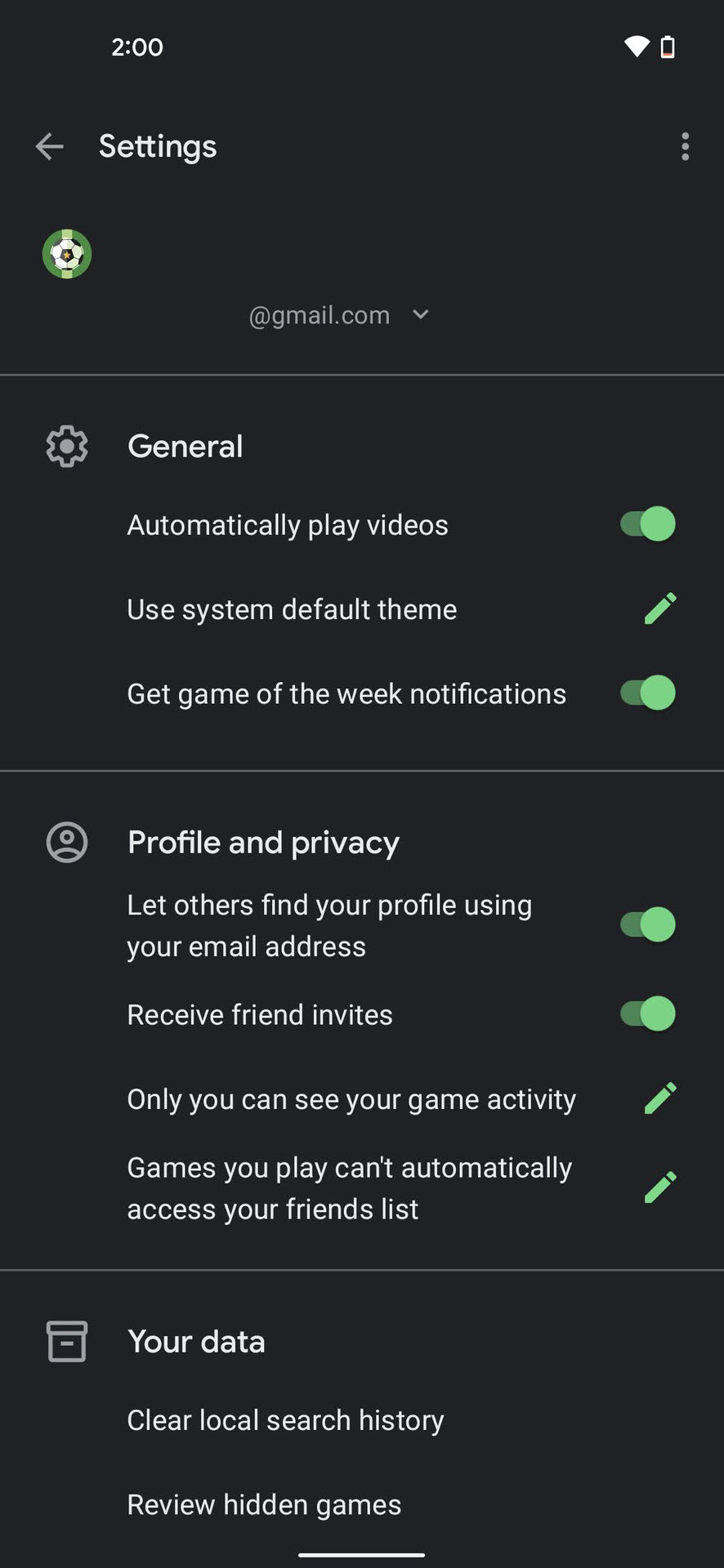Open the three-dot overflow menu

pos(685,147)
